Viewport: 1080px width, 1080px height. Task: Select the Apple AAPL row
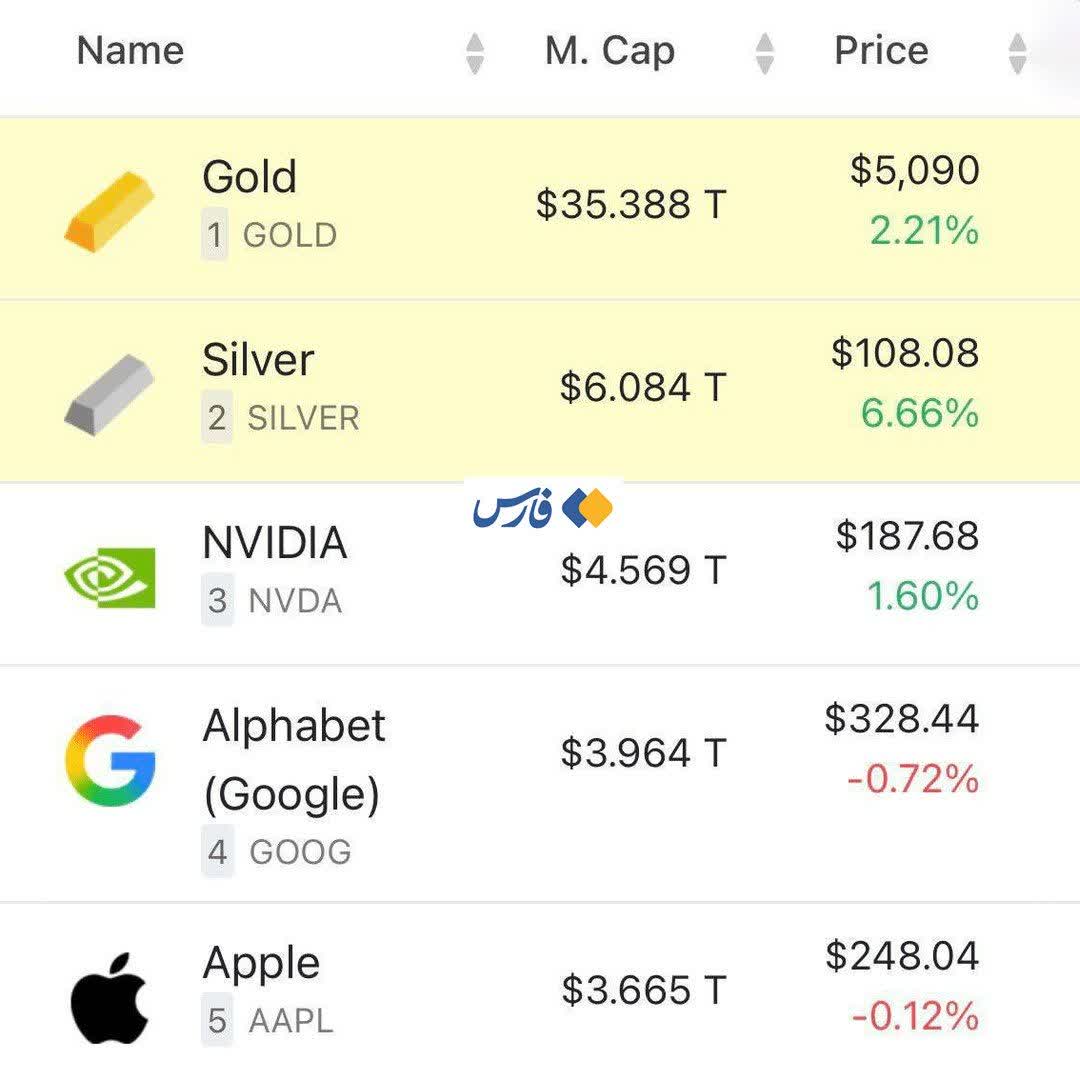coord(262,964)
